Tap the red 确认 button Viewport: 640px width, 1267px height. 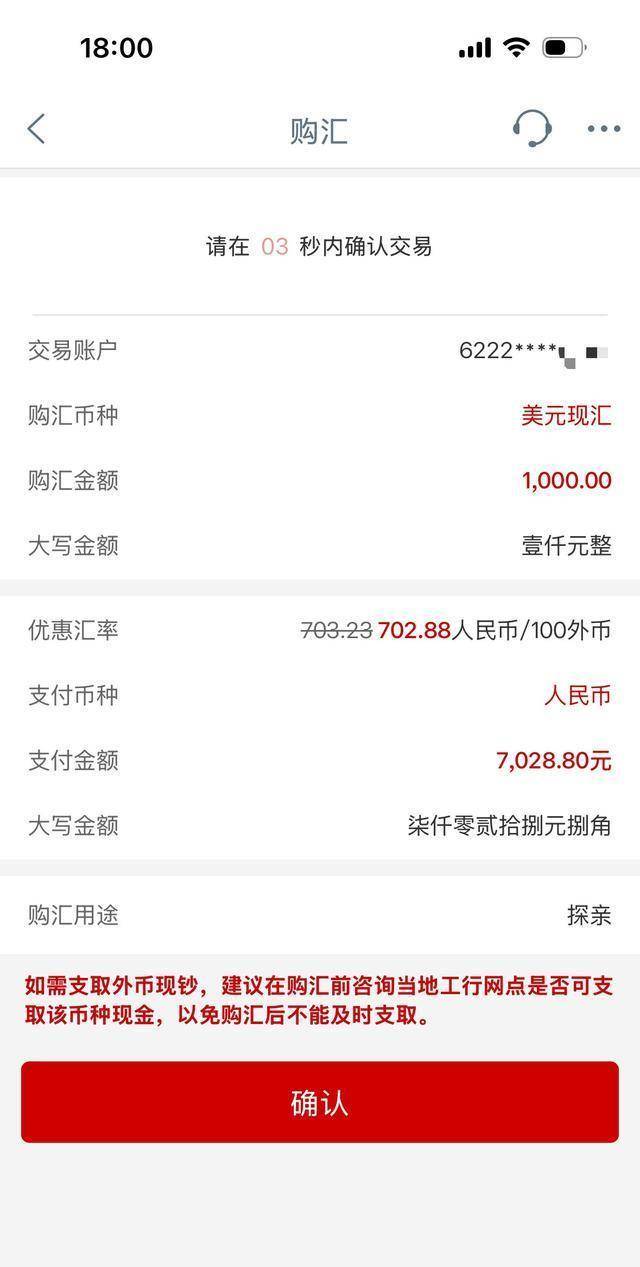(320, 1102)
